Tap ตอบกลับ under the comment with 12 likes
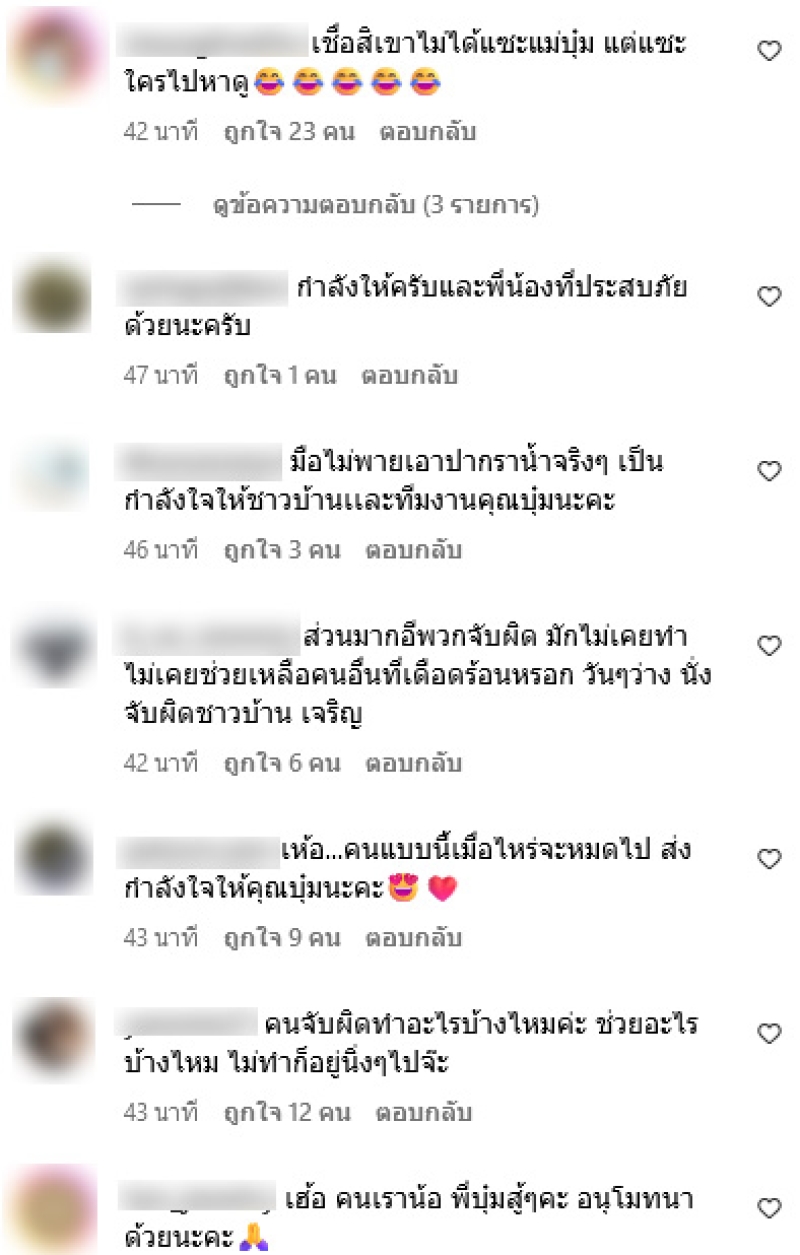 [424, 1112]
